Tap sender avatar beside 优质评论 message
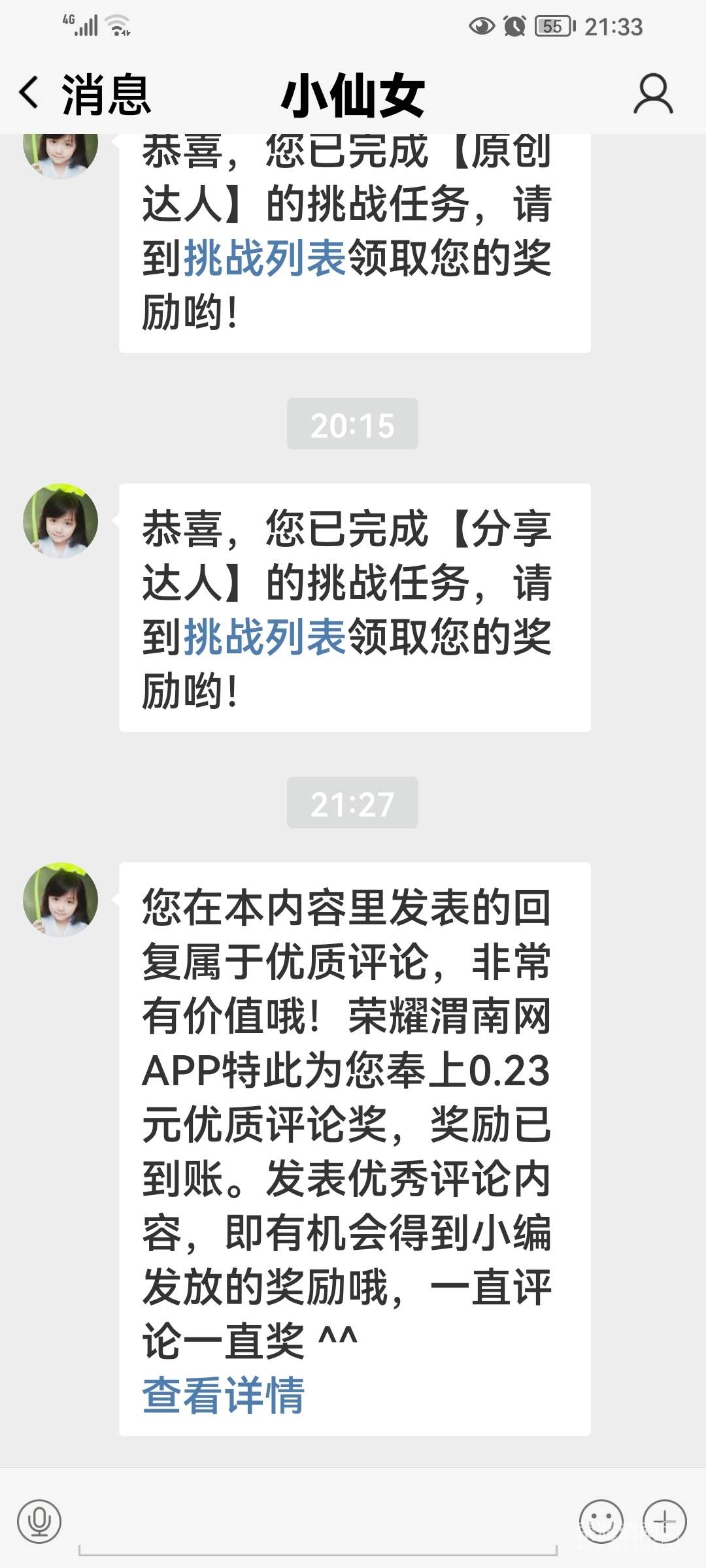 60,900
